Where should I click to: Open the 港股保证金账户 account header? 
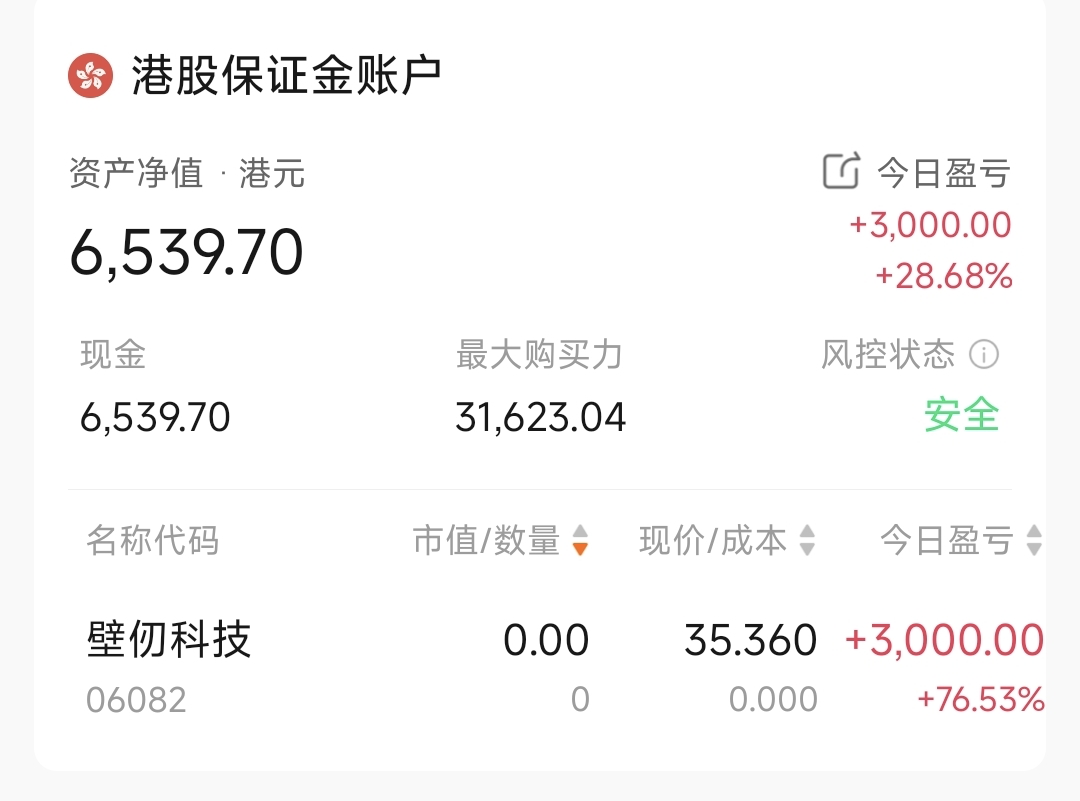[285, 76]
